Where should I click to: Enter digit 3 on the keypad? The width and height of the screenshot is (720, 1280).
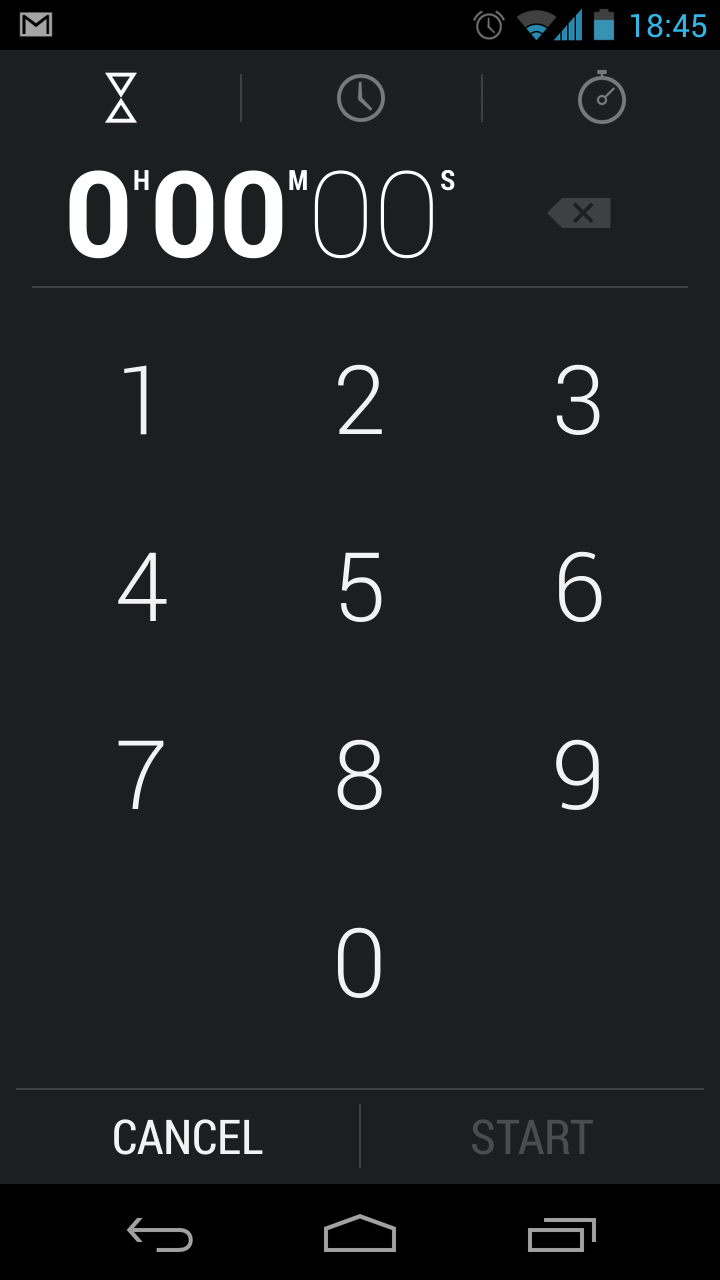point(578,400)
